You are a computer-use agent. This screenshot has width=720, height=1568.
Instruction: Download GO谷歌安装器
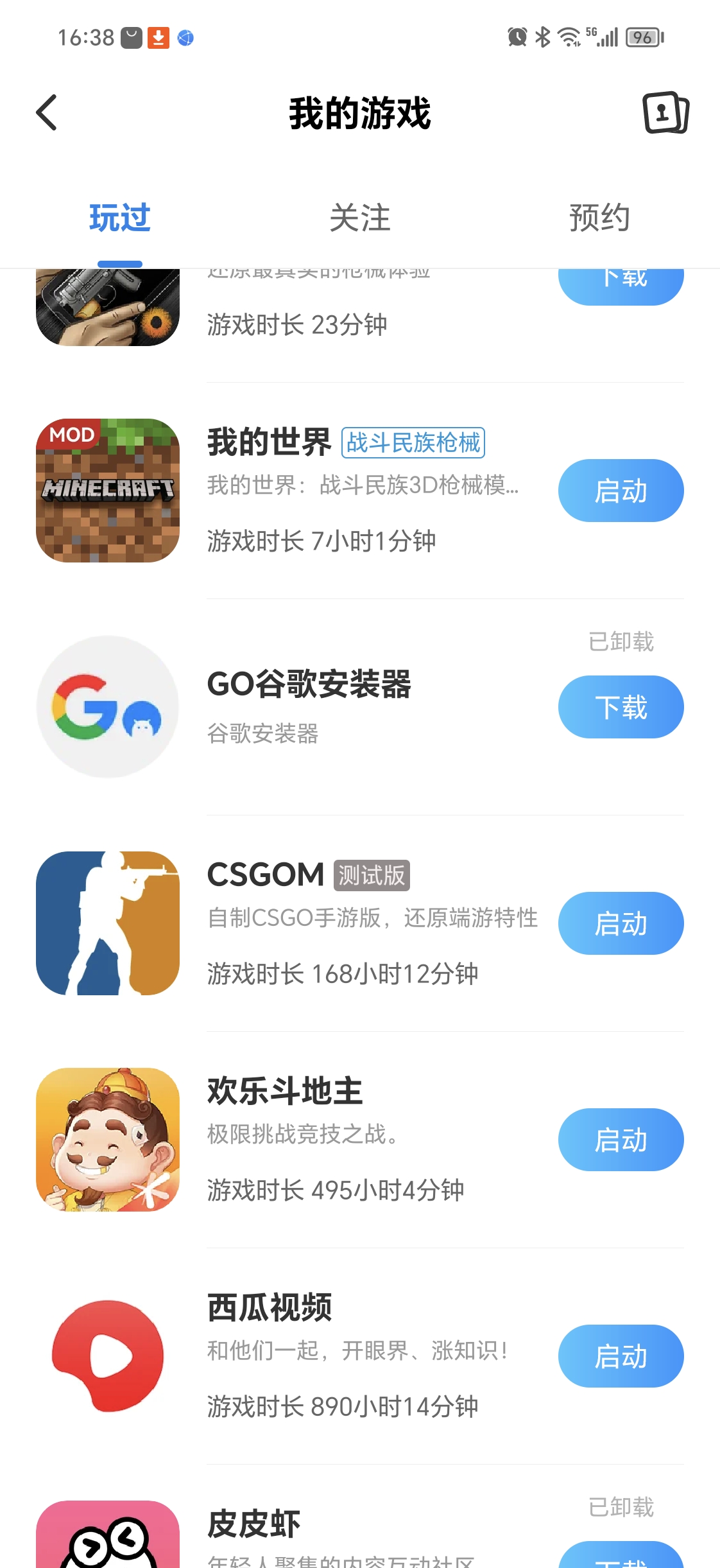pos(621,707)
